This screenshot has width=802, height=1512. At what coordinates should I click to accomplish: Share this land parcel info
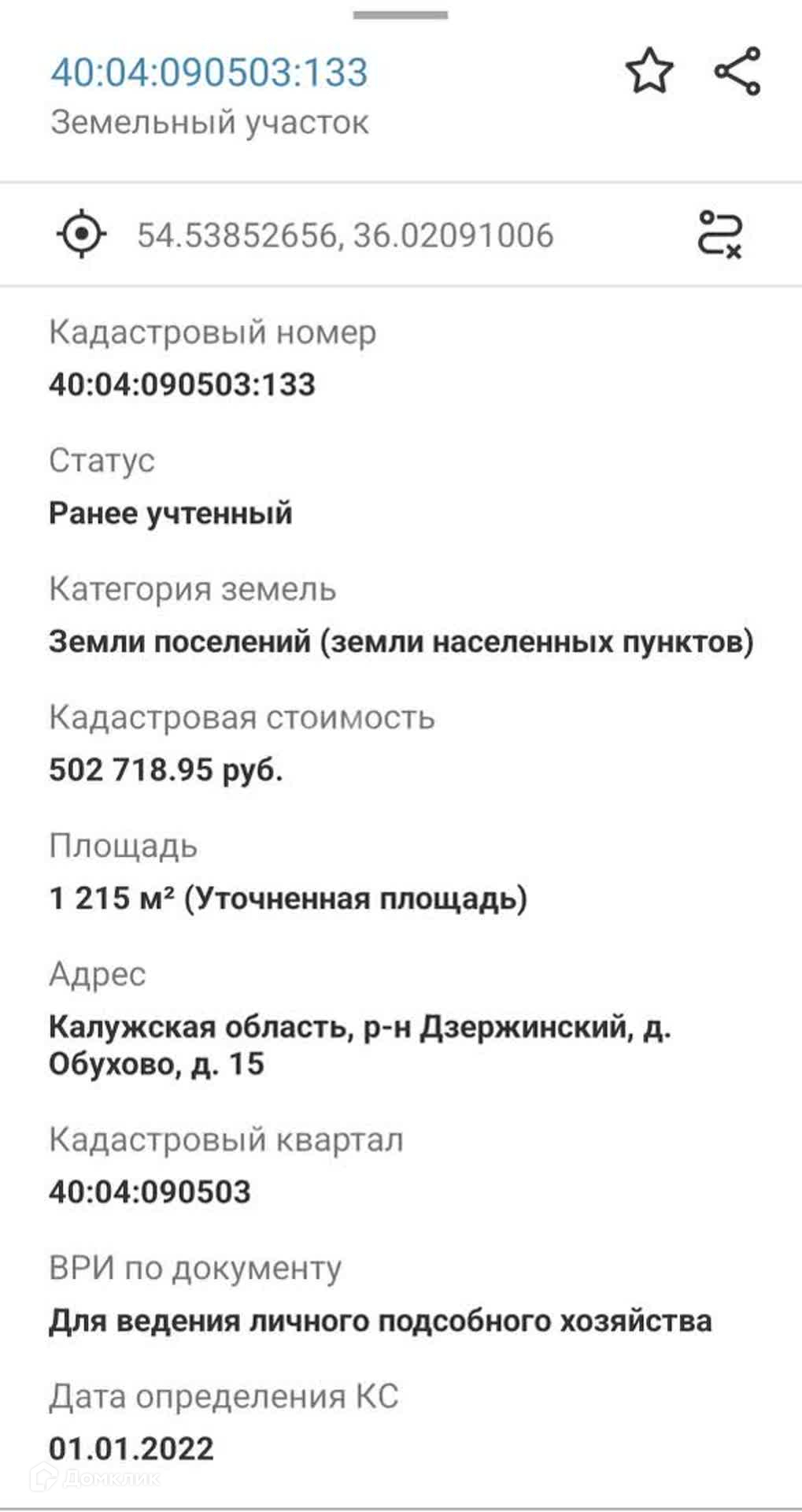(737, 71)
